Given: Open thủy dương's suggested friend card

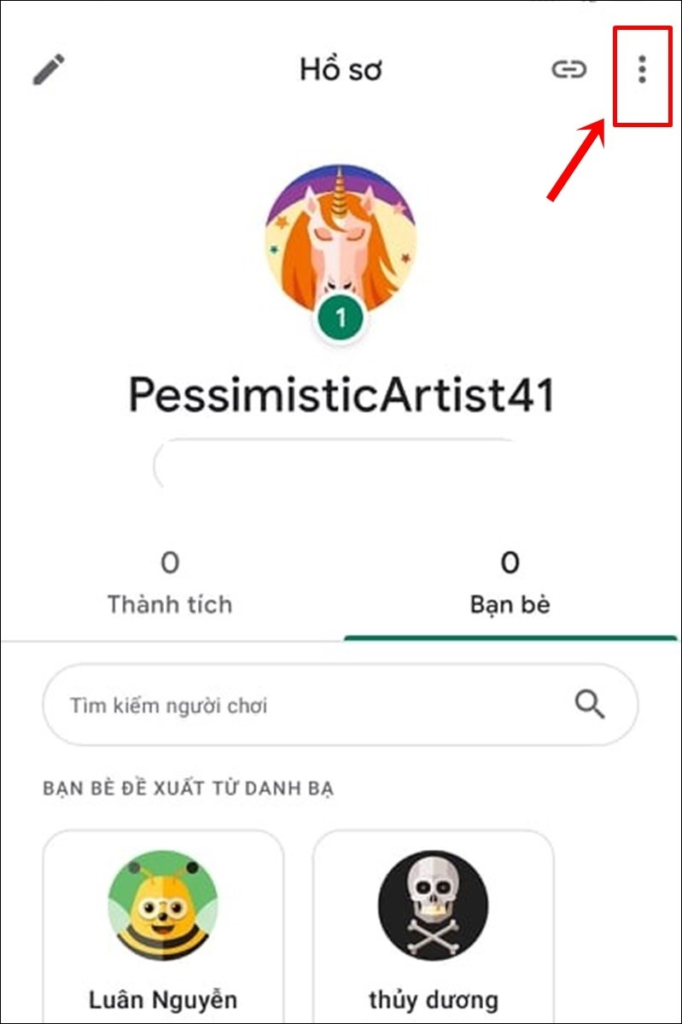Looking at the screenshot, I should [x=433, y=925].
